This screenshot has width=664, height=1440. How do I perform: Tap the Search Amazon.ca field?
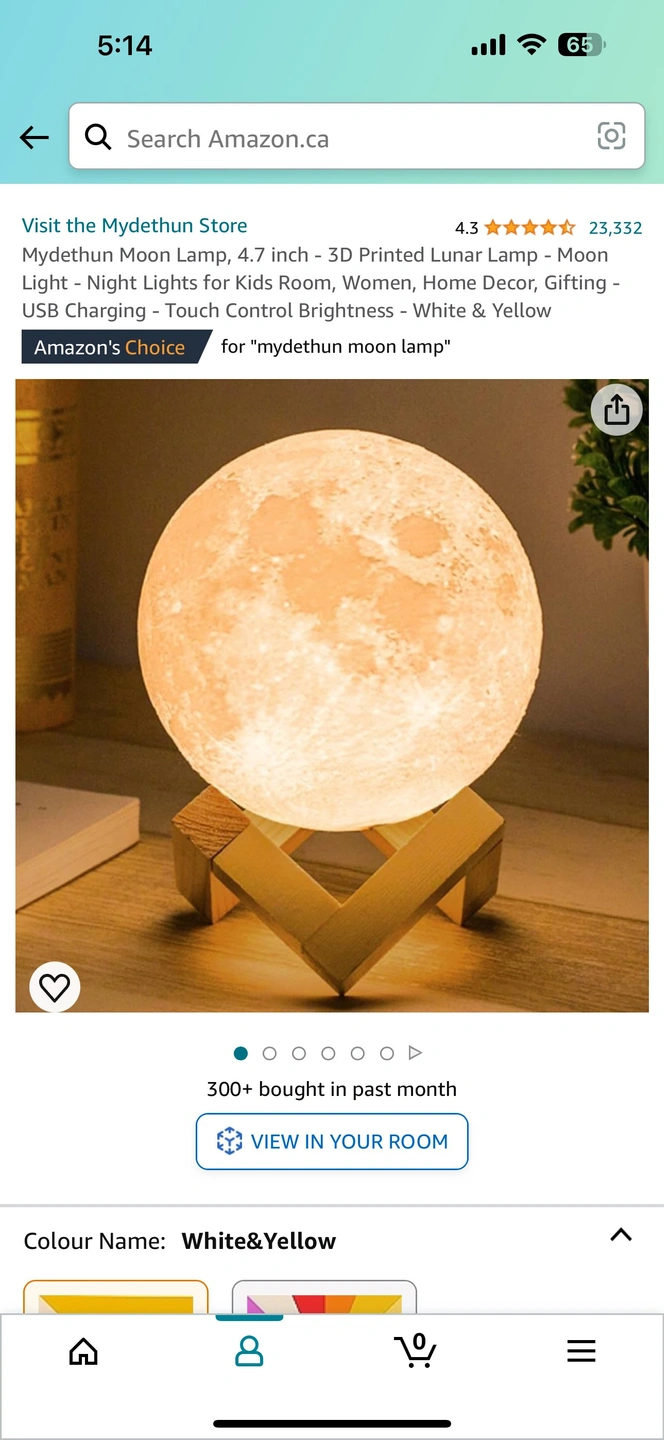[x=340, y=138]
